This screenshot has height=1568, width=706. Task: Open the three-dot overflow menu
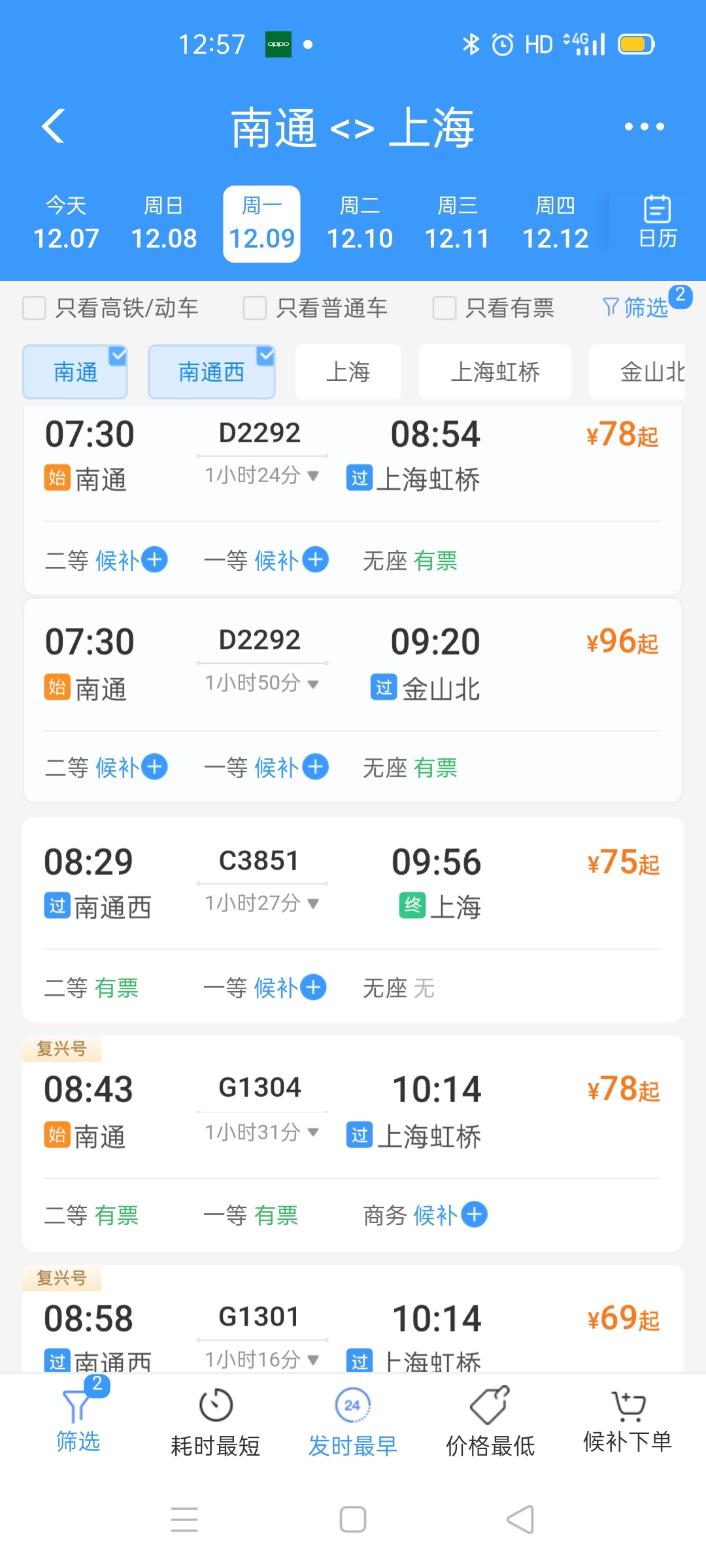(x=644, y=127)
